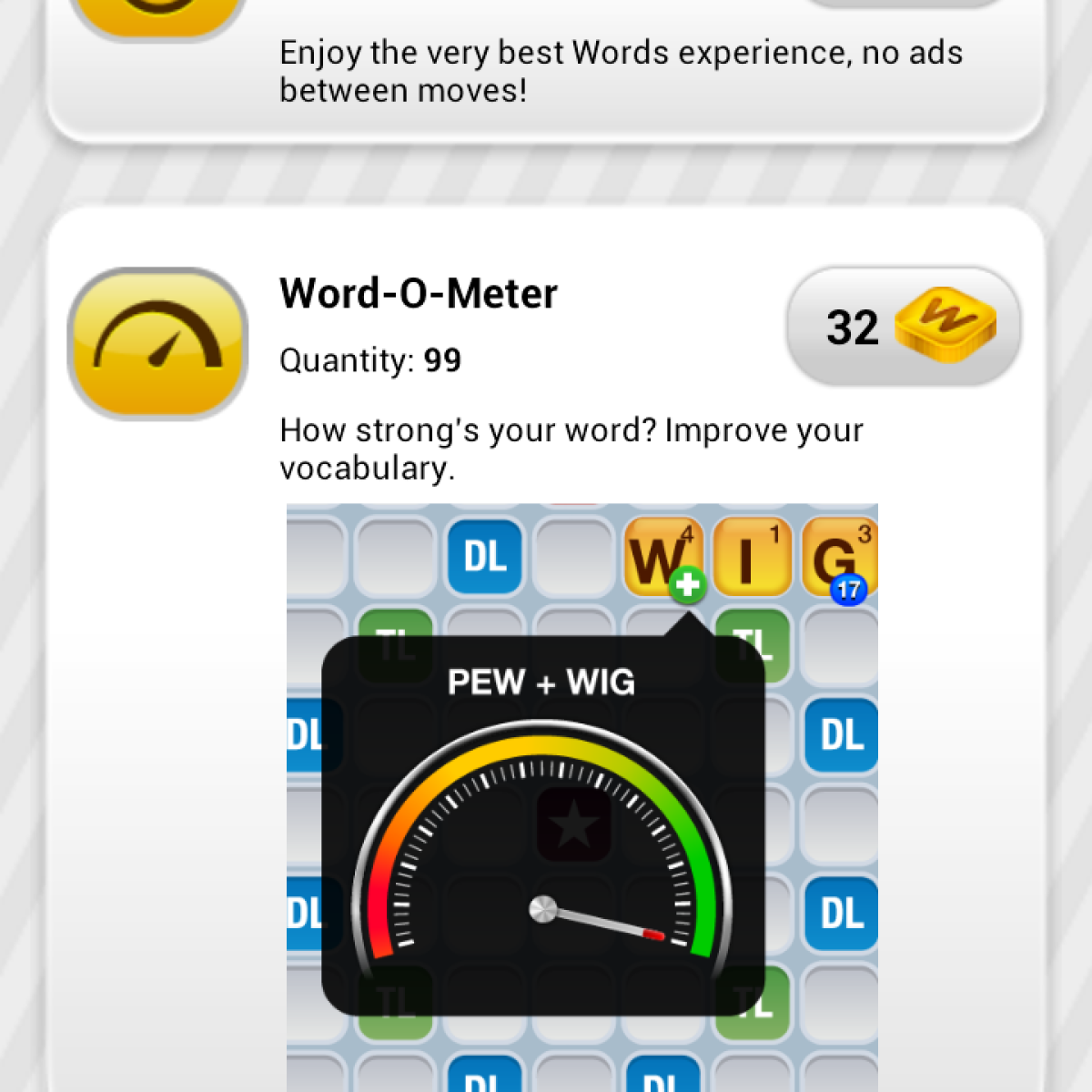Screen dimensions: 1092x1092
Task: Tap the Word-O-Meter gauge icon
Action: pyautogui.click(x=158, y=344)
